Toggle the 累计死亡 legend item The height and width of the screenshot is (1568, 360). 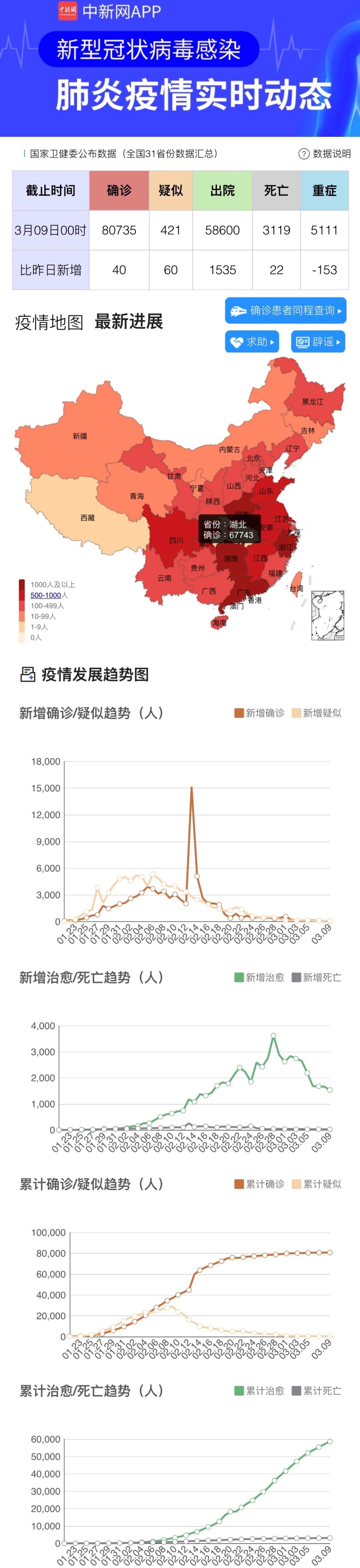(x=317, y=1390)
